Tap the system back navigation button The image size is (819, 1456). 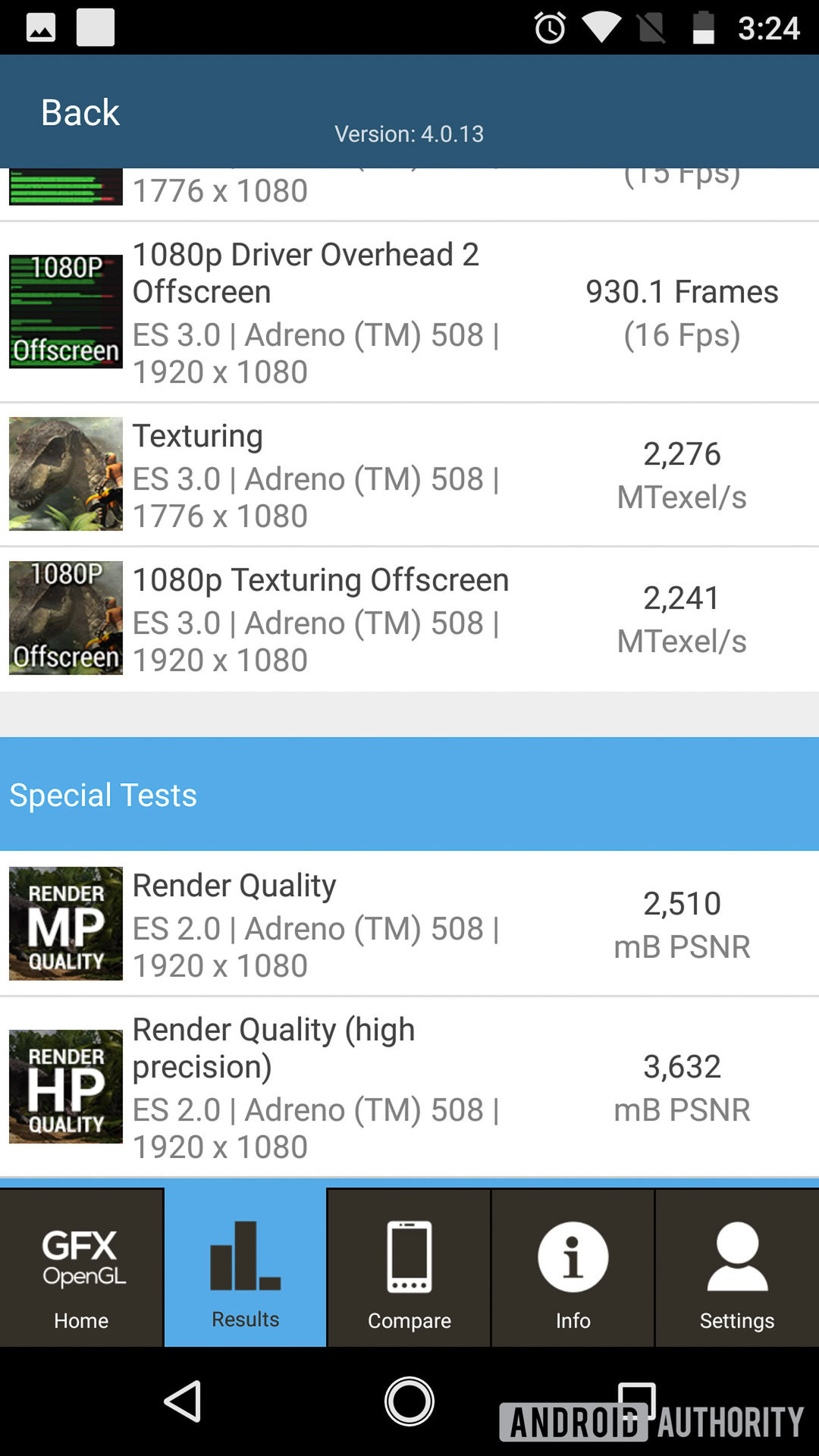183,1401
